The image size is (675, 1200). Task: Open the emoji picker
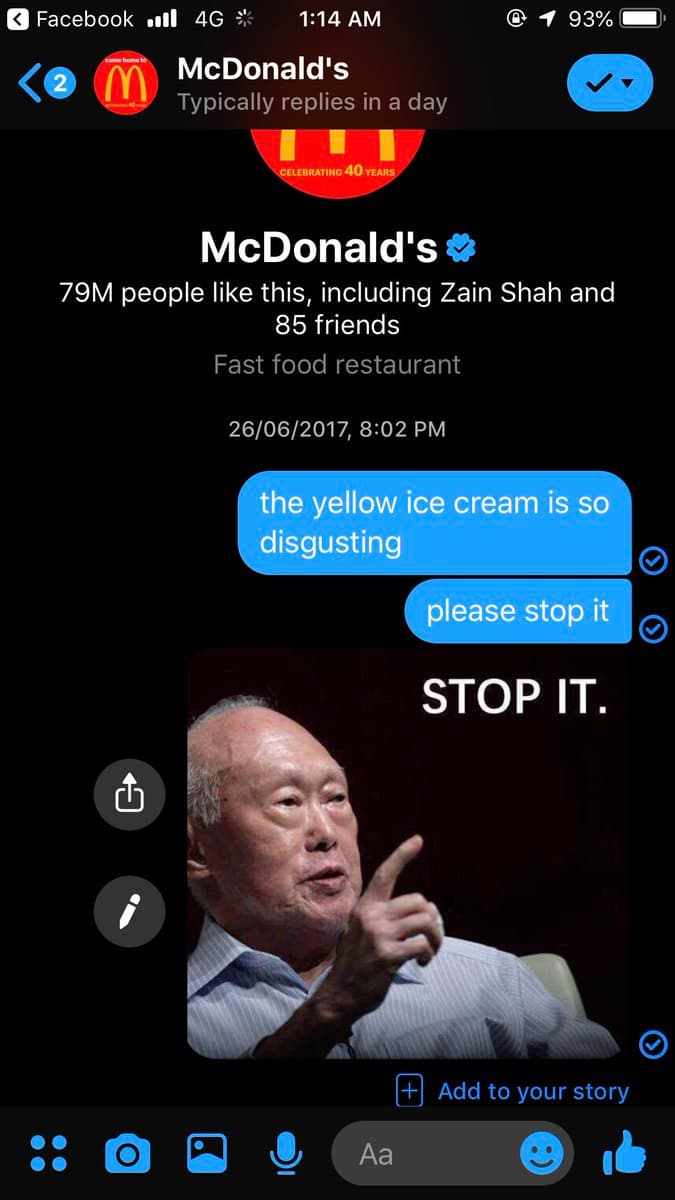pyautogui.click(x=541, y=1155)
